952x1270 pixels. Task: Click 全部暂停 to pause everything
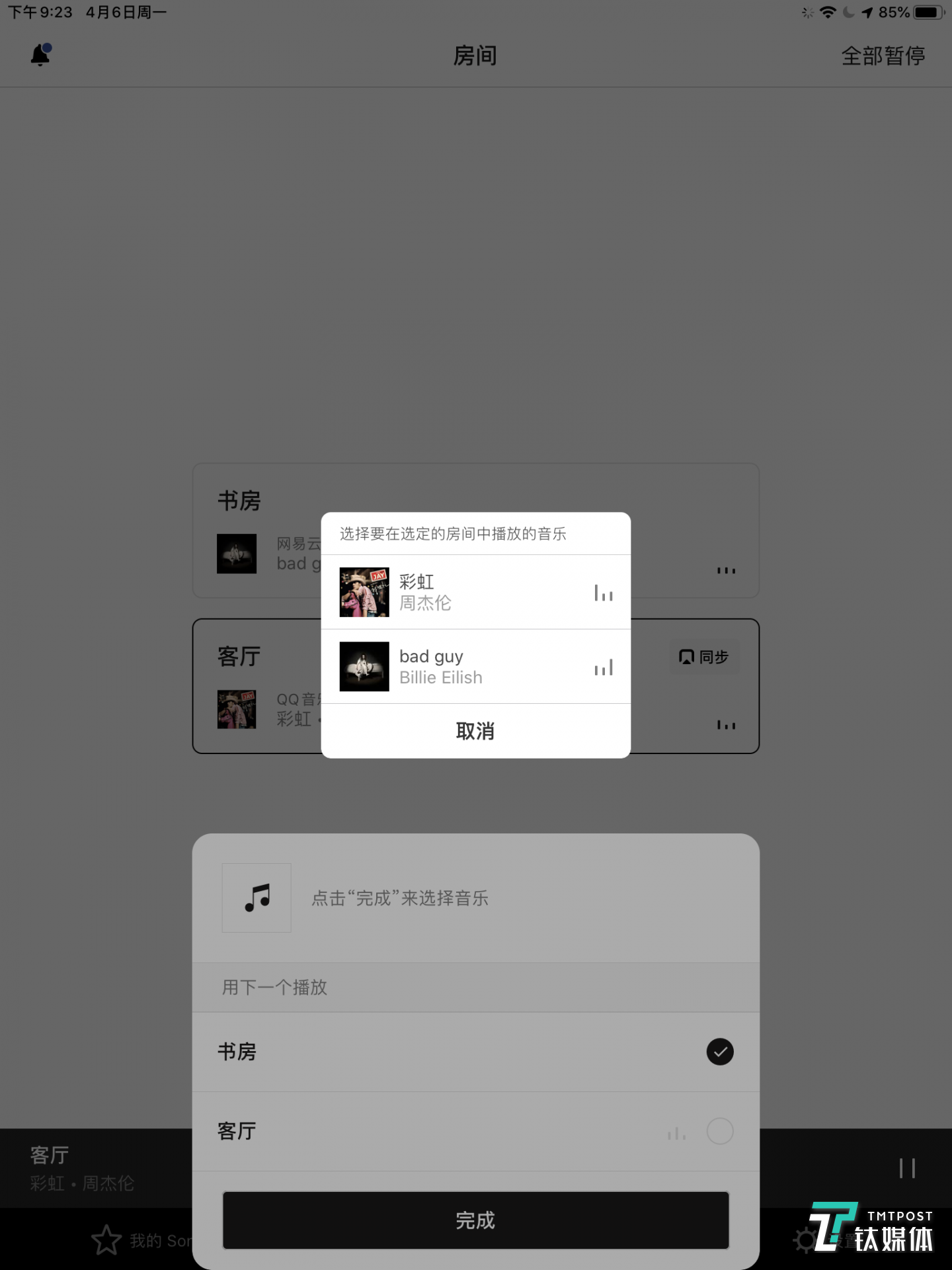[883, 56]
